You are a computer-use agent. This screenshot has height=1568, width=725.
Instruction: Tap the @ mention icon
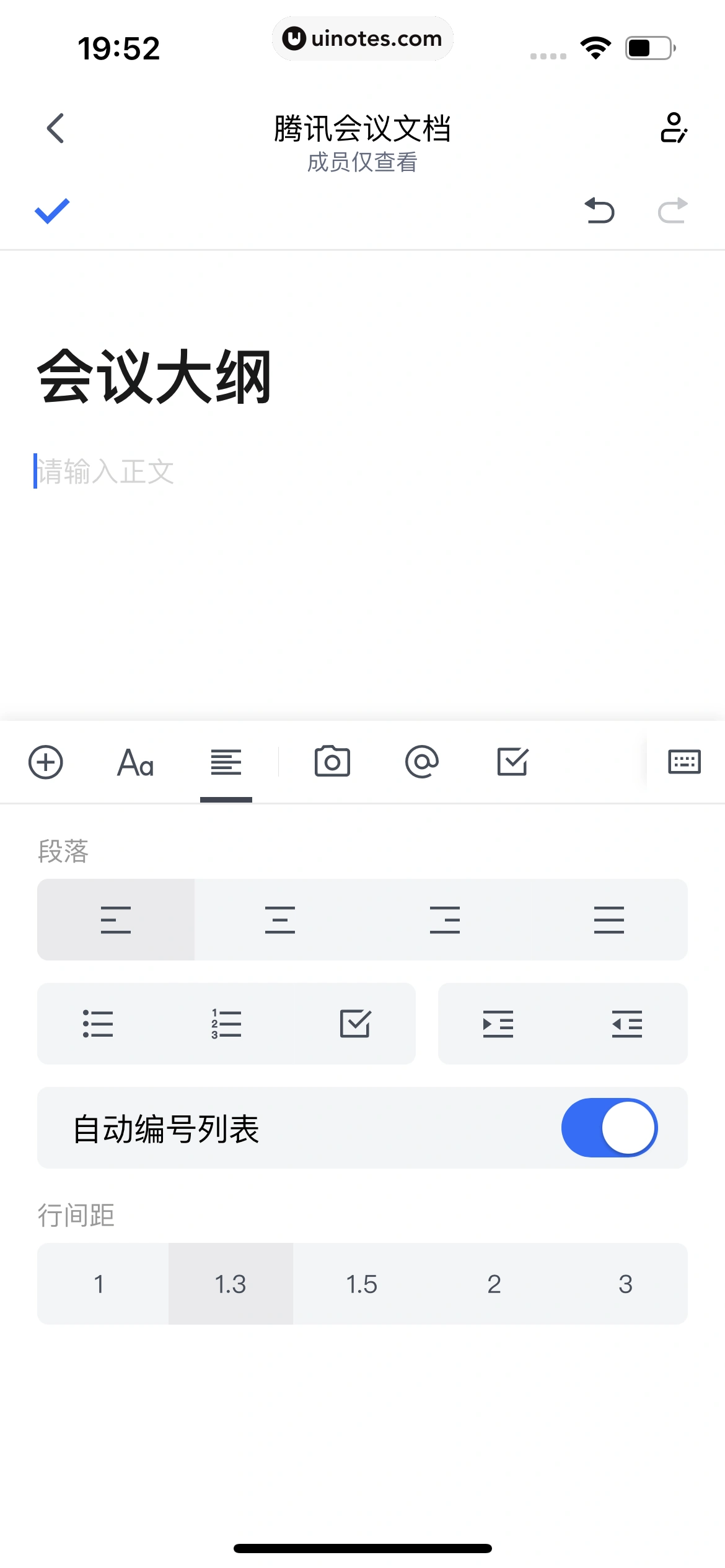pos(423,762)
